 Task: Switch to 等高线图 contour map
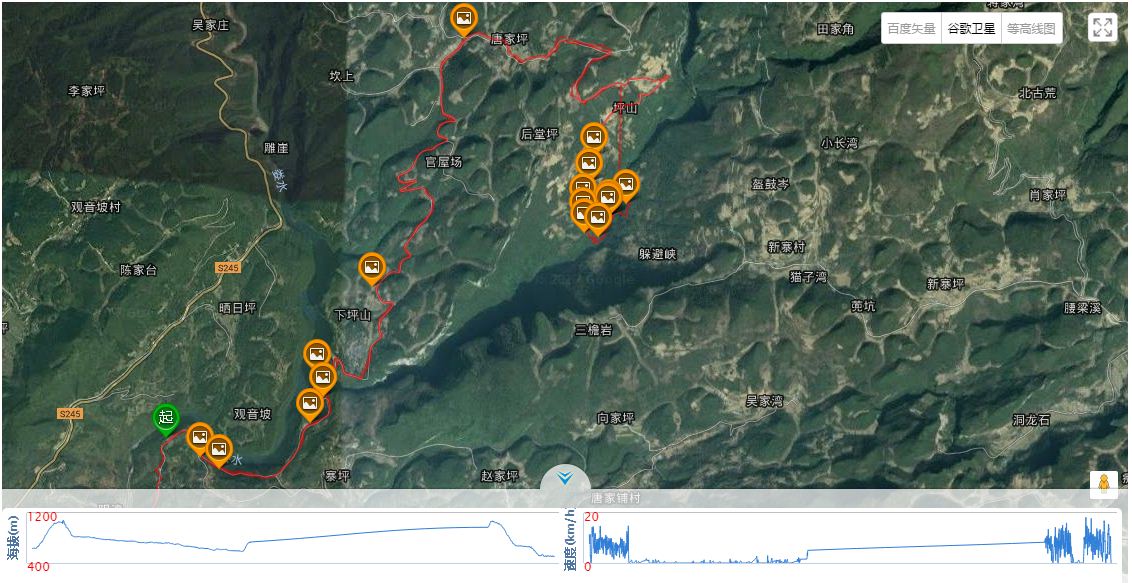pos(1031,29)
